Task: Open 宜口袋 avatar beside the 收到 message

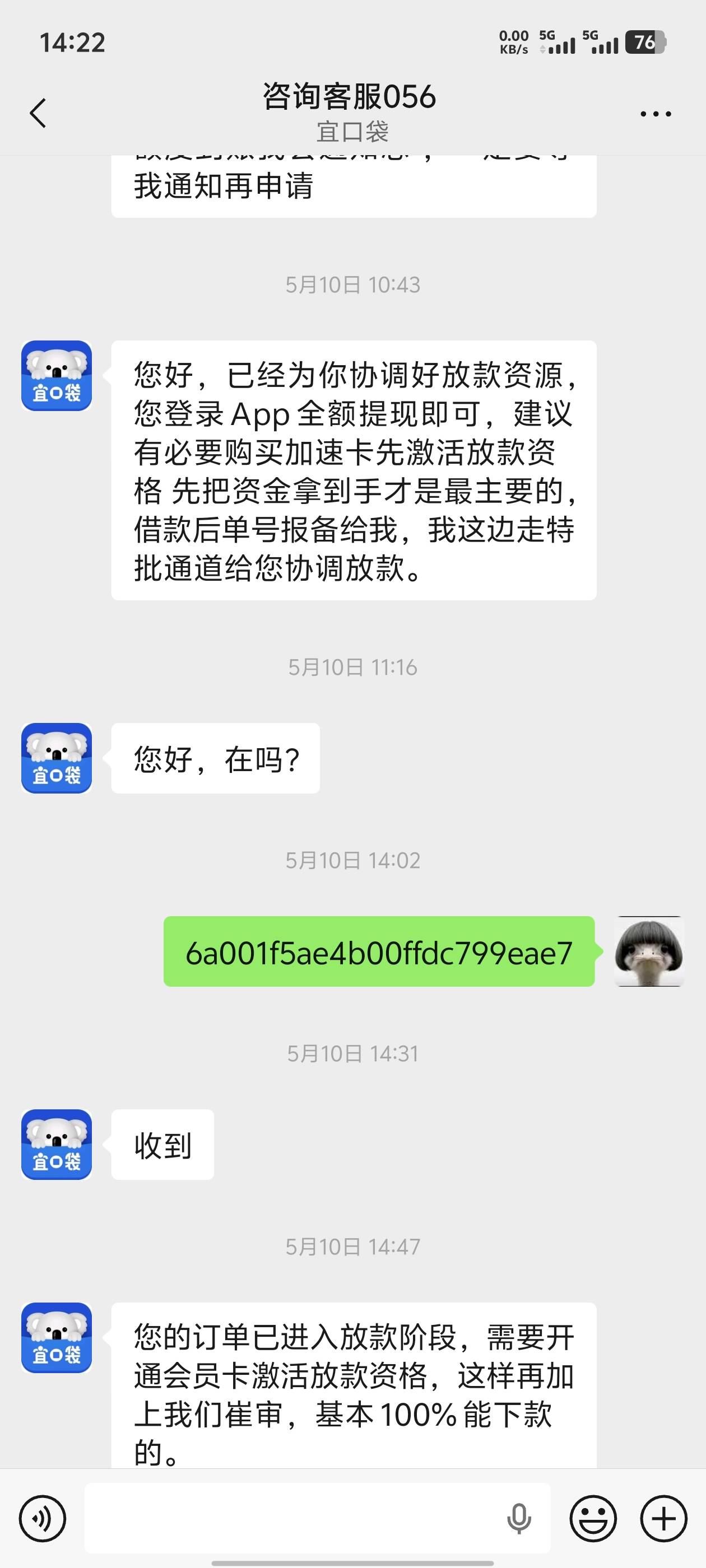Action: tap(57, 1144)
